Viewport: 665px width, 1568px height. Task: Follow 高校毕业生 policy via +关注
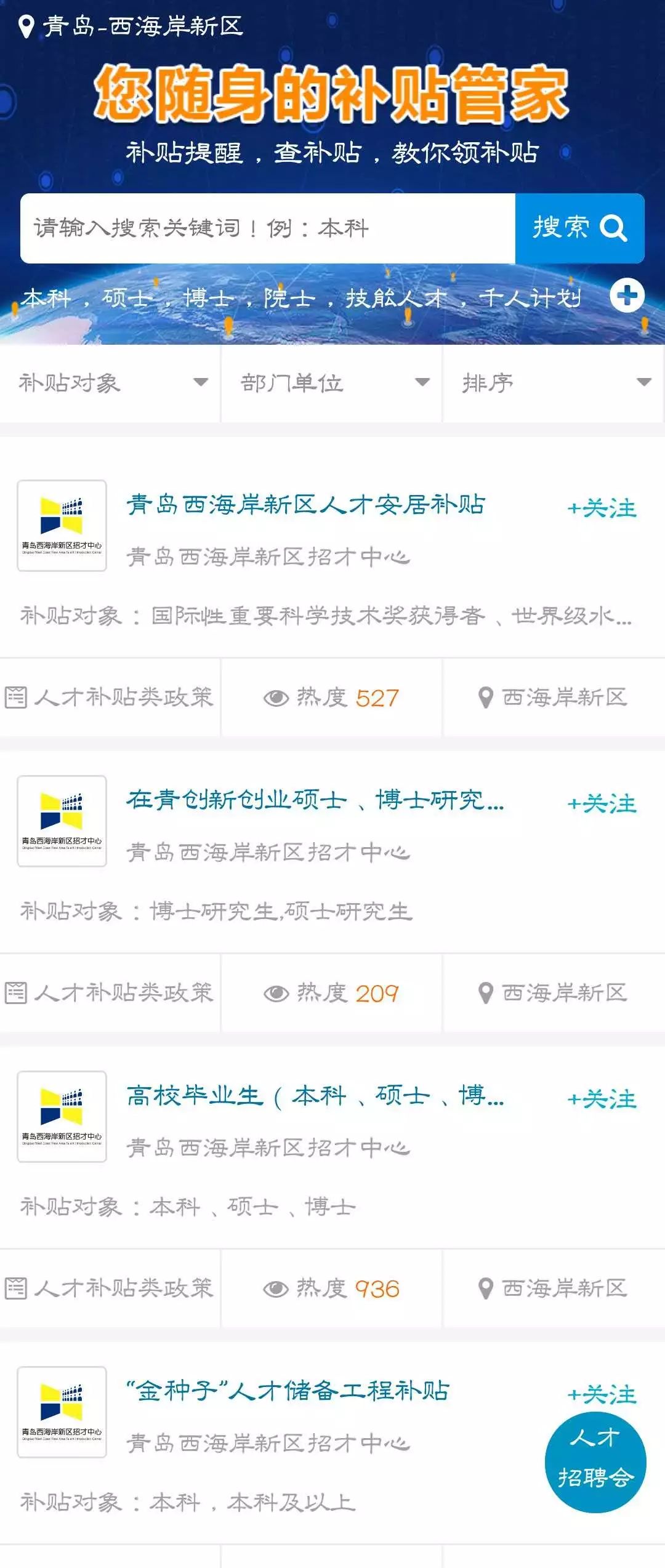pyautogui.click(x=601, y=1100)
